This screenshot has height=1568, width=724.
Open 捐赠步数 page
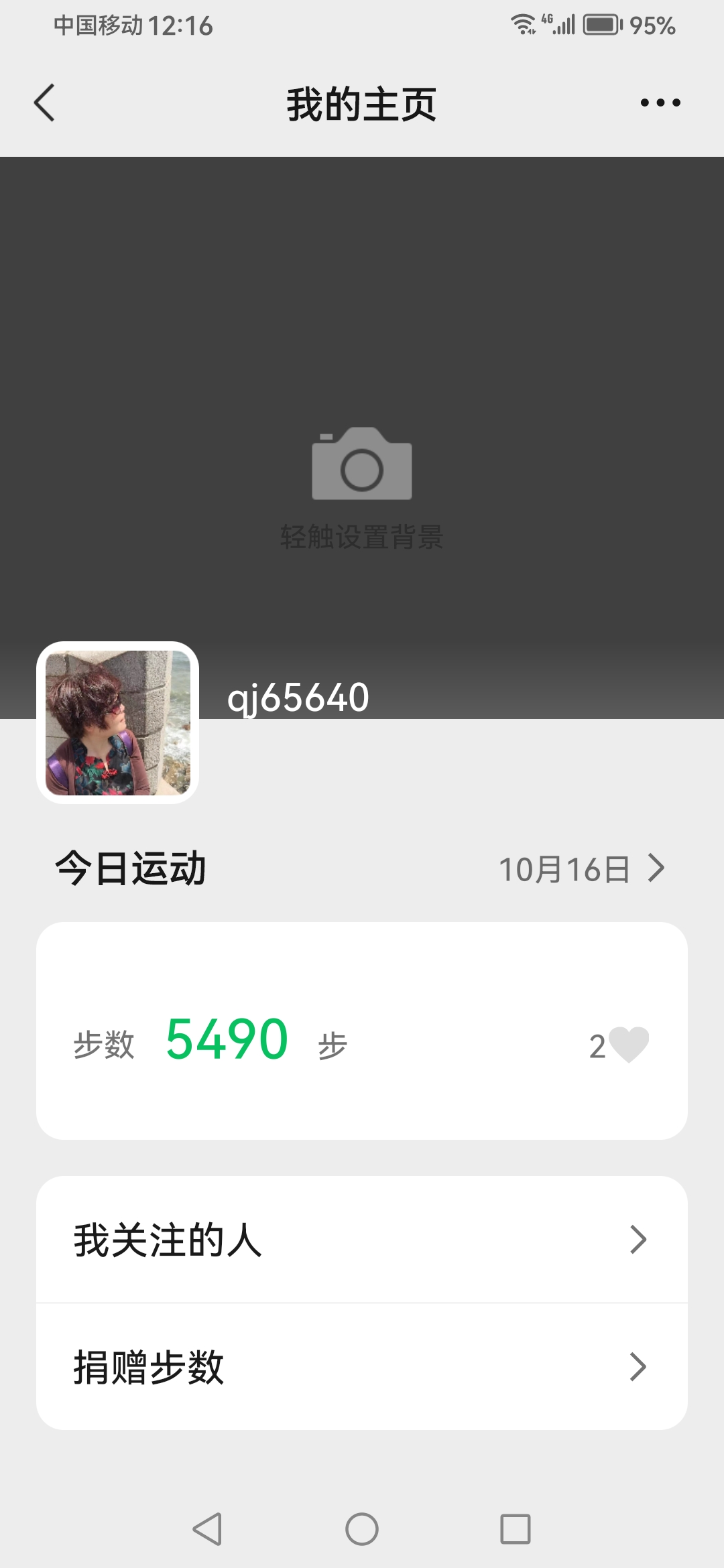[362, 1367]
